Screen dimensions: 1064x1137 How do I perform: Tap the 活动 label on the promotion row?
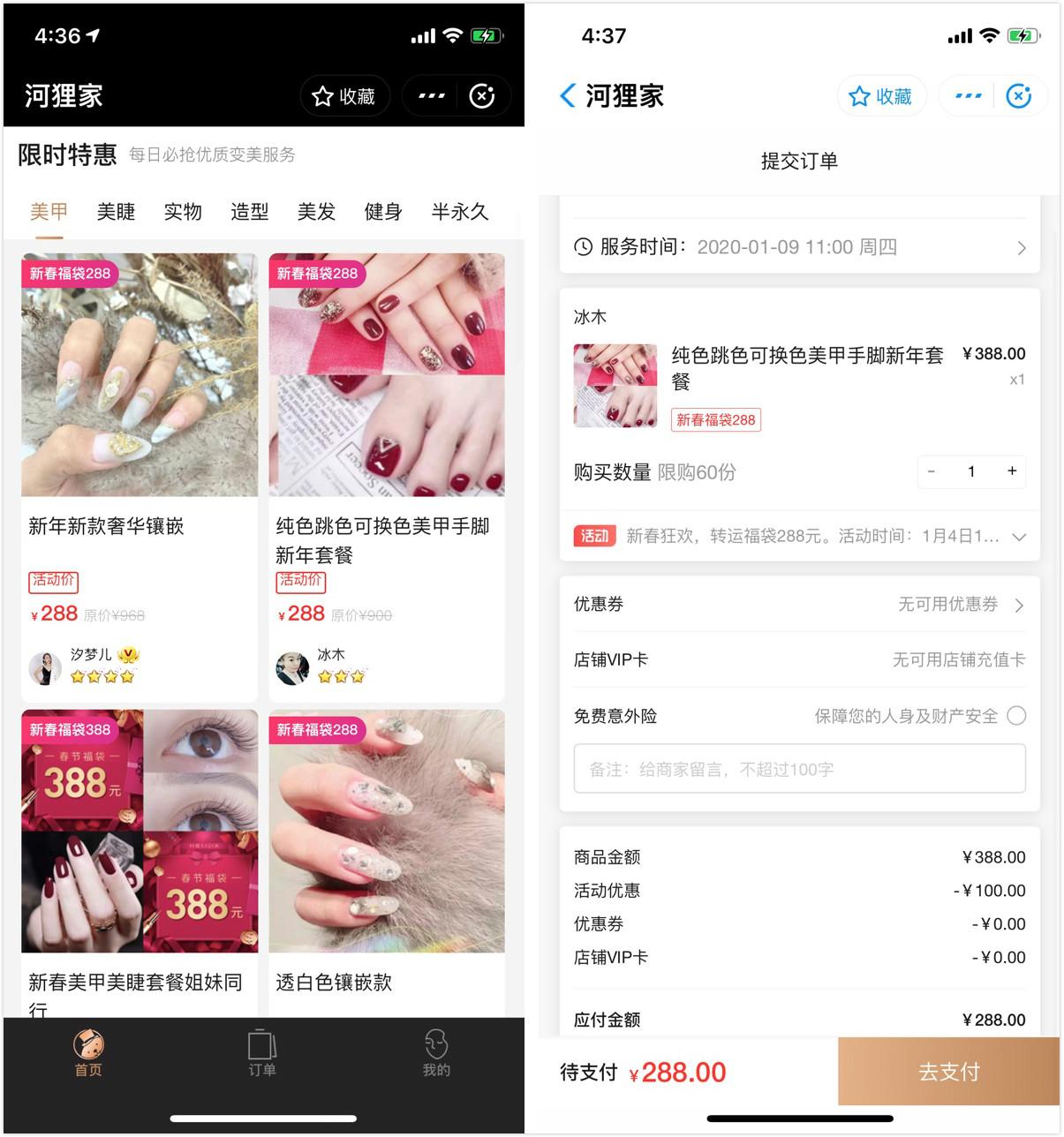click(595, 536)
